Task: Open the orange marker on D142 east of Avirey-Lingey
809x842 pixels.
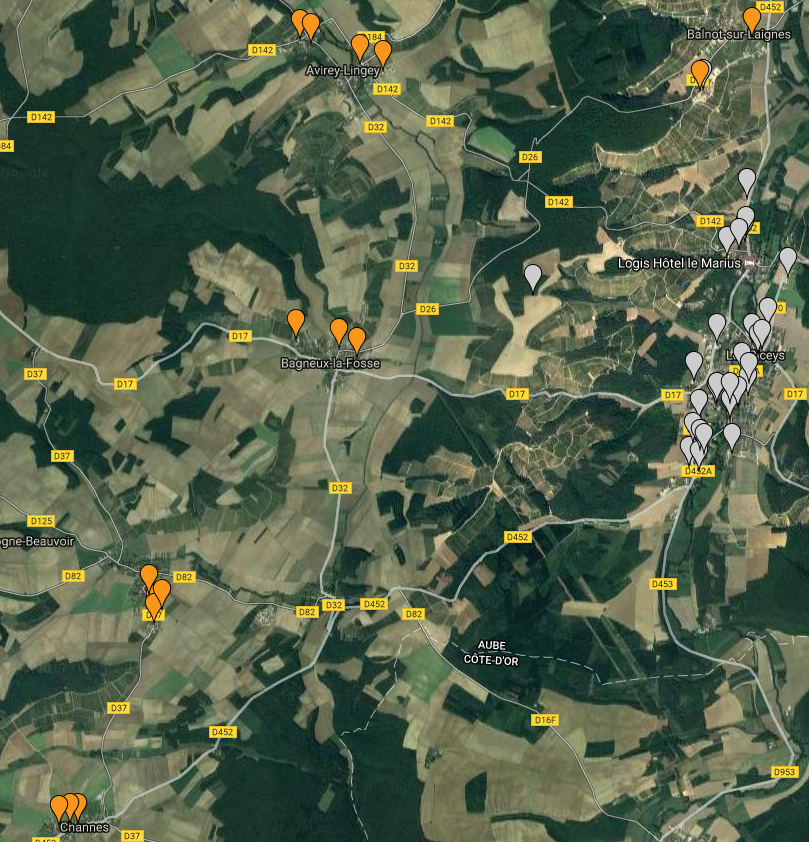Action: click(382, 51)
